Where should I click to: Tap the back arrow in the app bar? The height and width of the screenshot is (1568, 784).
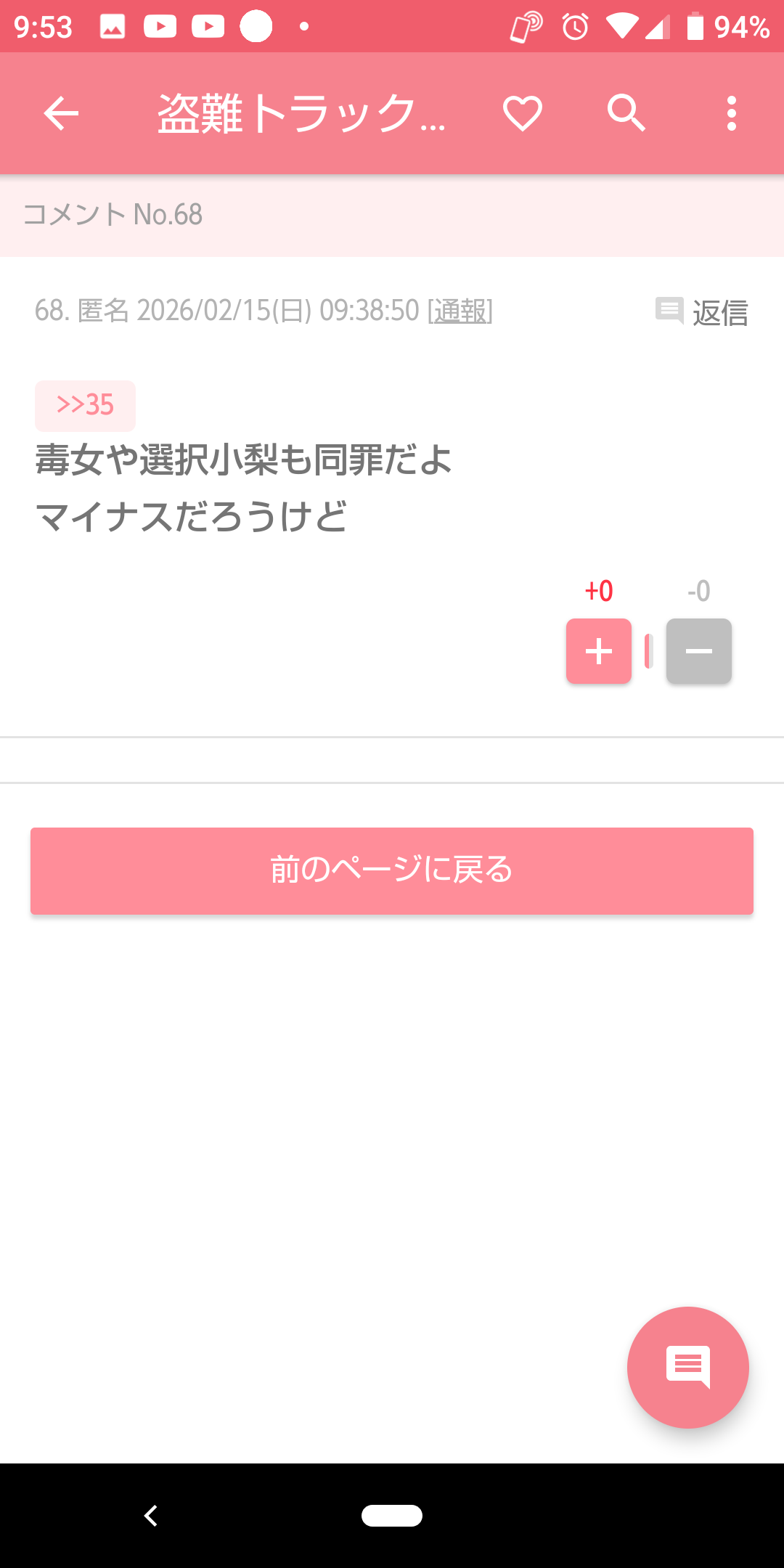[60, 113]
